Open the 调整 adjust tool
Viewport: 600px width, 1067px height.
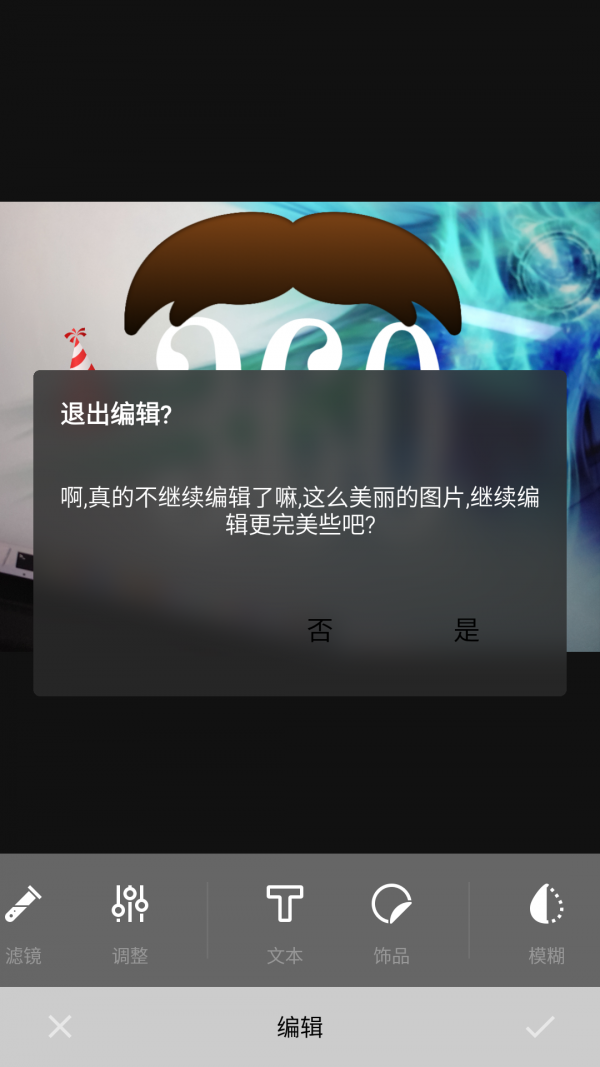(x=130, y=921)
